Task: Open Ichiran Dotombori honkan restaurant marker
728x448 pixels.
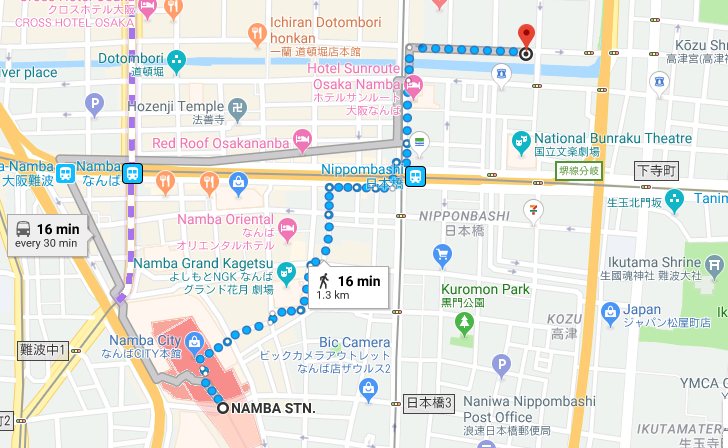Action: 259,33
